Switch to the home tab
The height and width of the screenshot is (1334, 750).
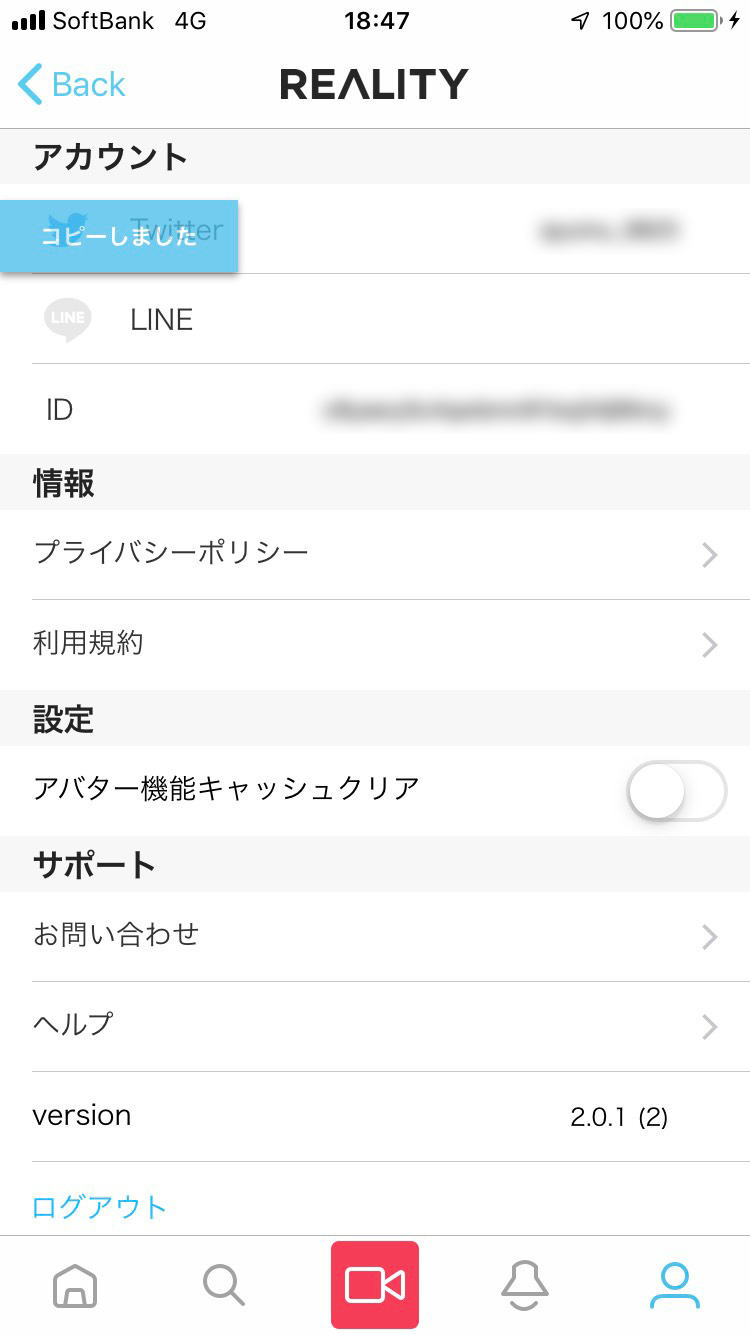click(x=75, y=1285)
